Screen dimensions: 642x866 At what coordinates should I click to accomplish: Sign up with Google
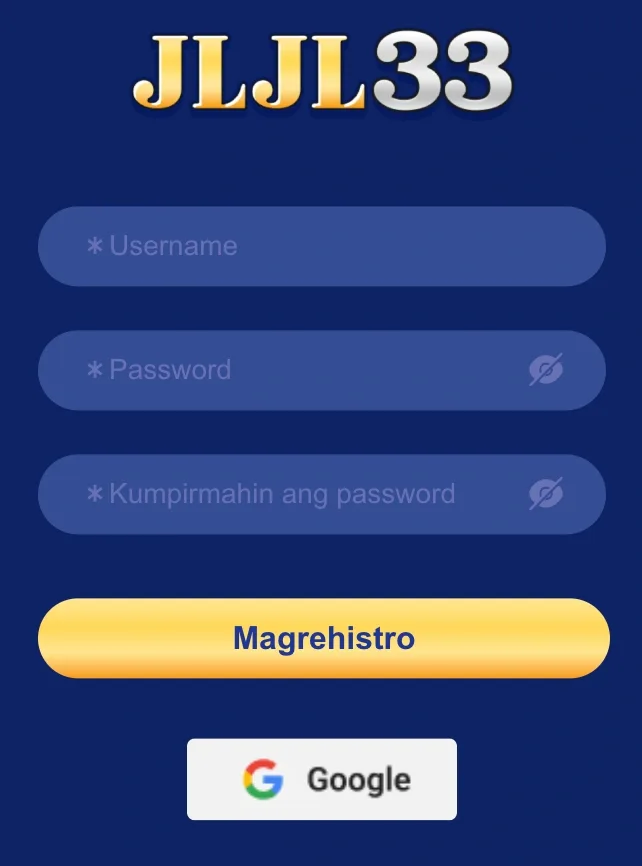pyautogui.click(x=322, y=779)
